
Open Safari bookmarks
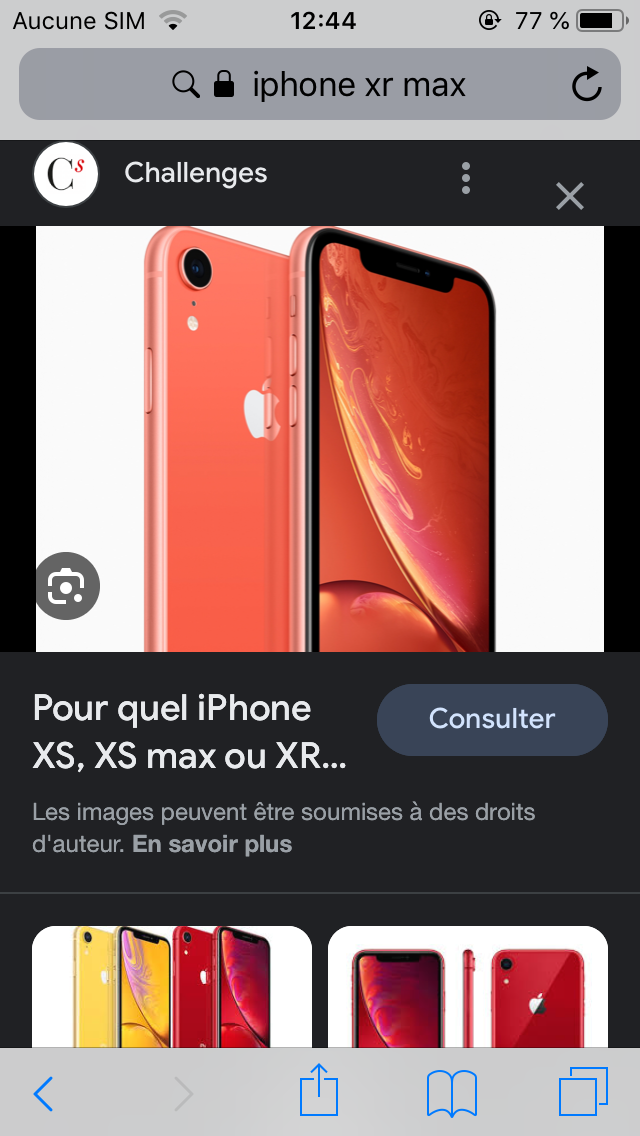tap(451, 1092)
